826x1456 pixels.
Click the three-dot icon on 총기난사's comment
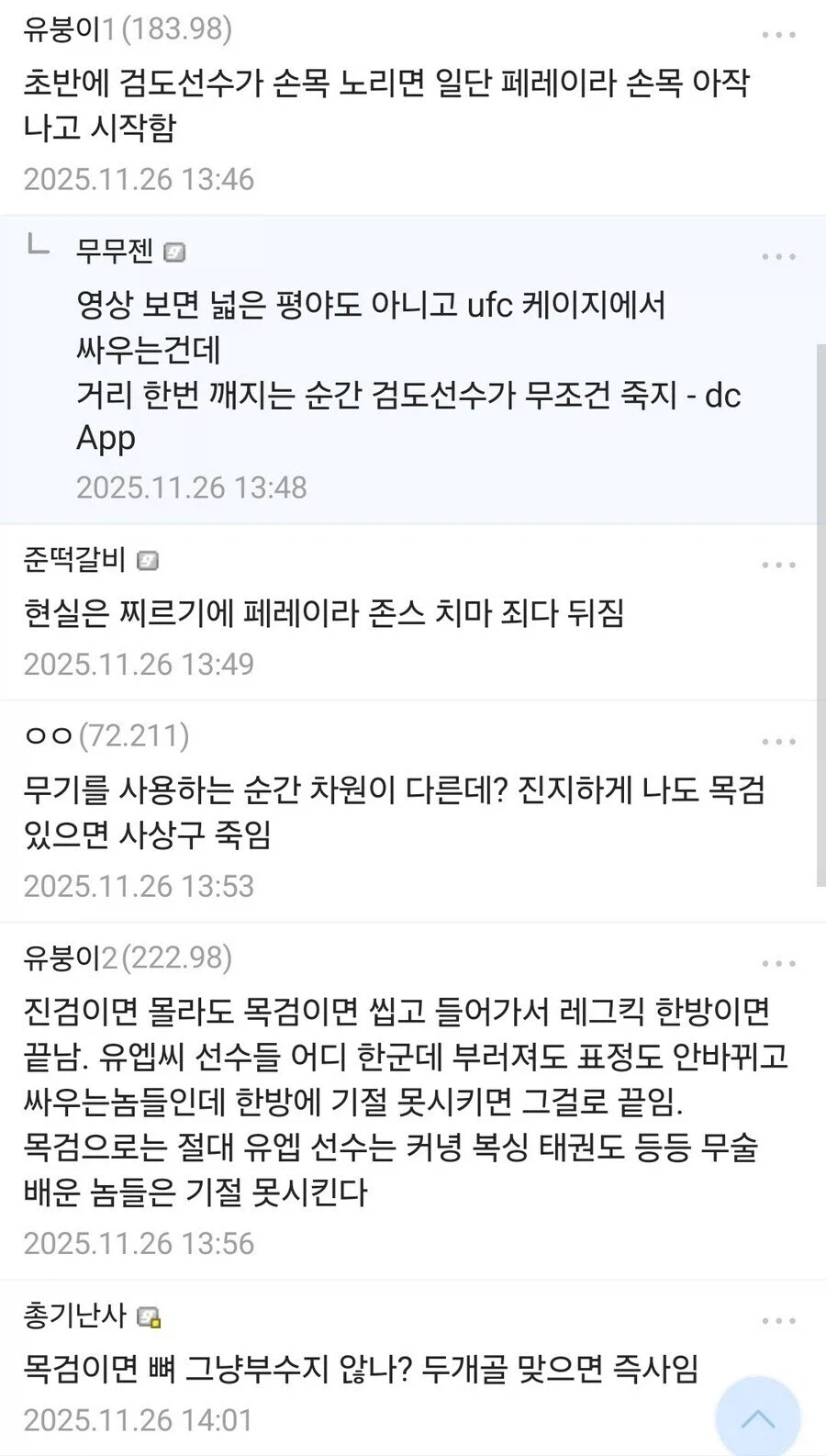click(776, 1322)
